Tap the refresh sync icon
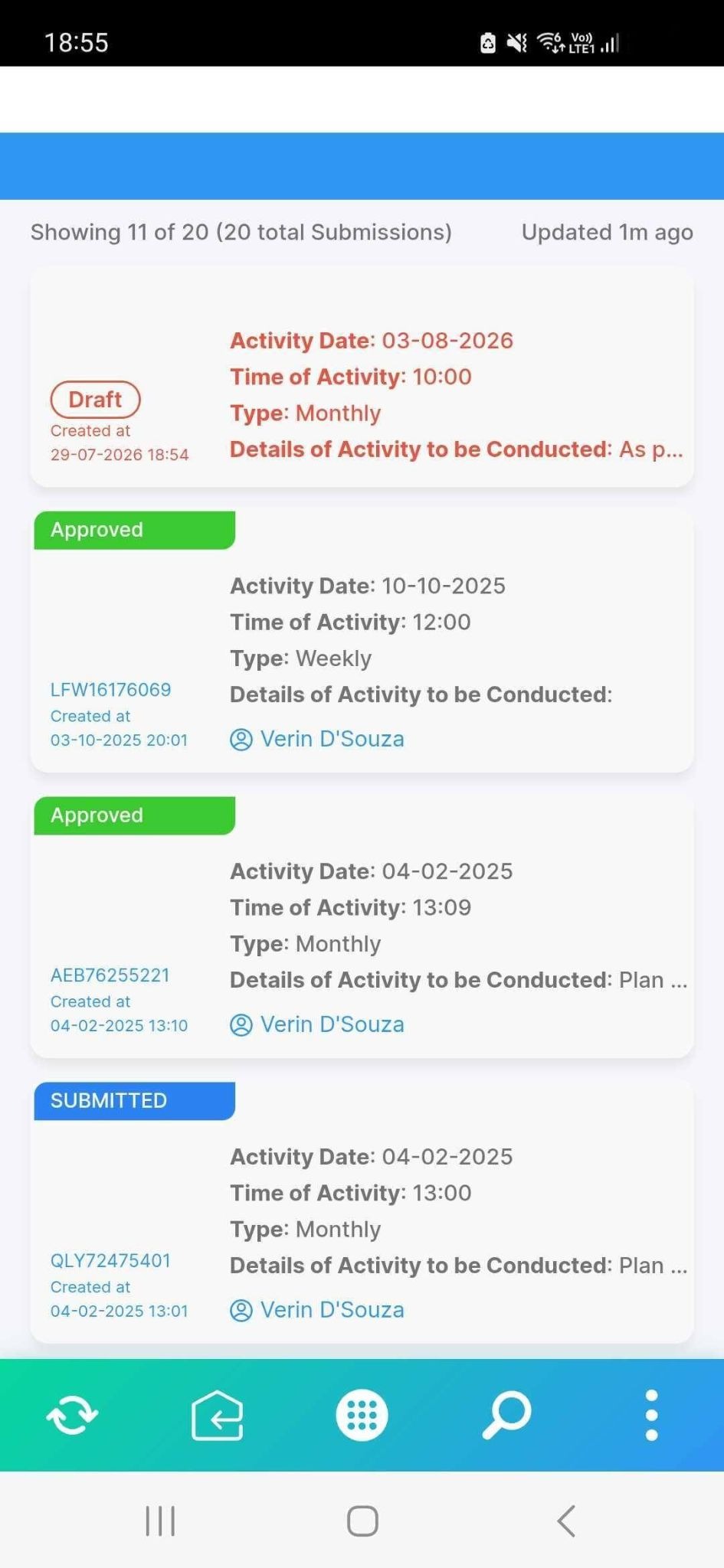The width and height of the screenshot is (724, 1568). [73, 1415]
